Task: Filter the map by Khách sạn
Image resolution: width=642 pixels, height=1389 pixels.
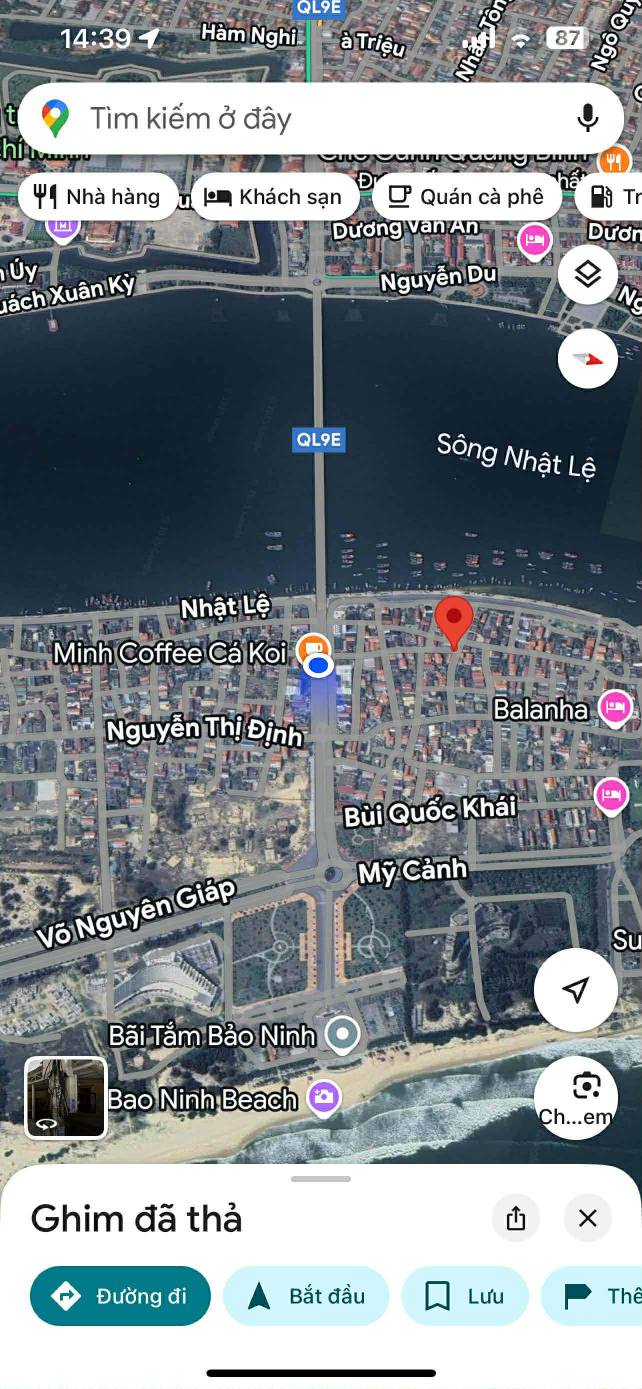Action: [x=274, y=197]
